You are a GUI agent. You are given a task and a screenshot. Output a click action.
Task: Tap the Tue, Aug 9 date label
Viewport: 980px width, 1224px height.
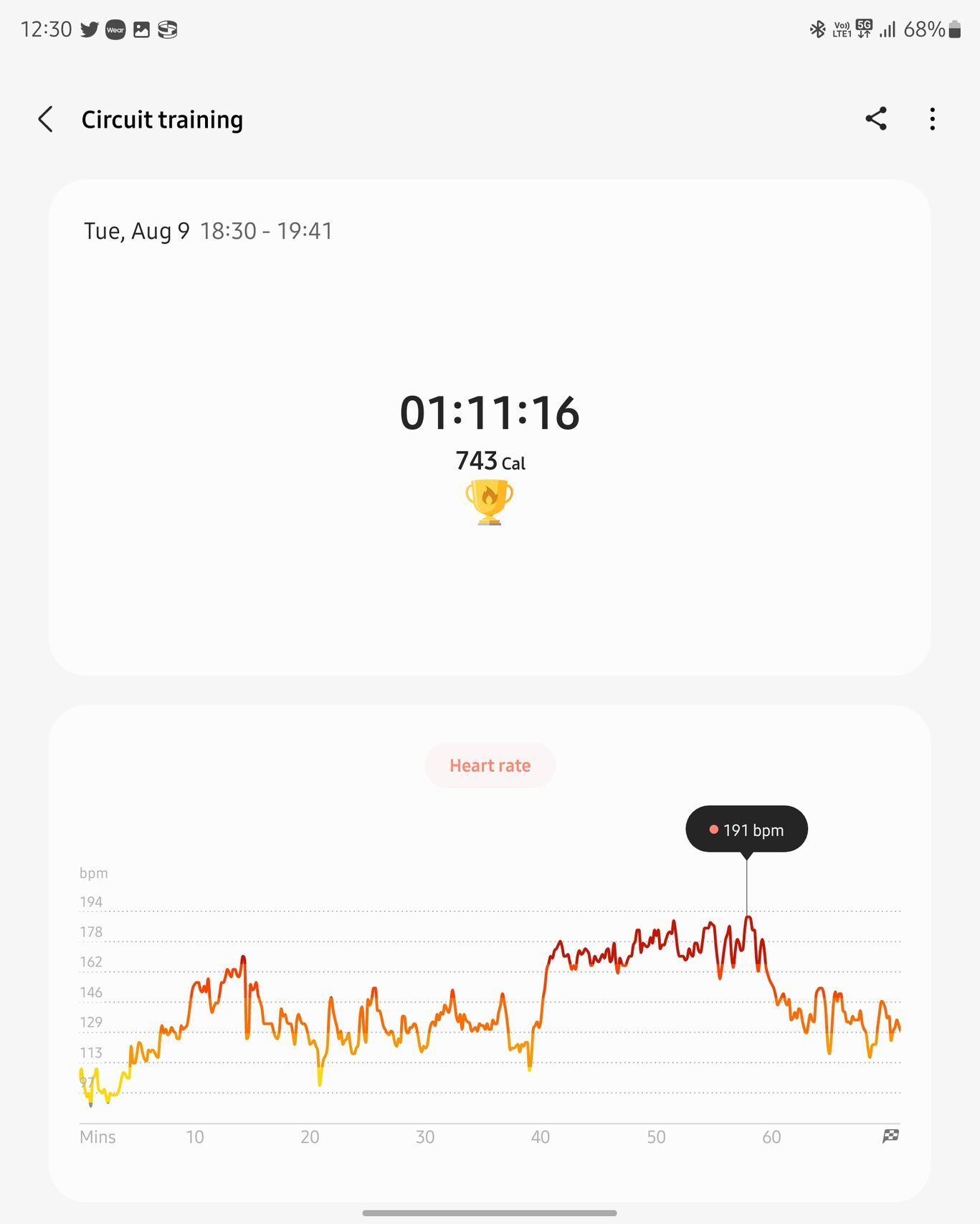(135, 230)
